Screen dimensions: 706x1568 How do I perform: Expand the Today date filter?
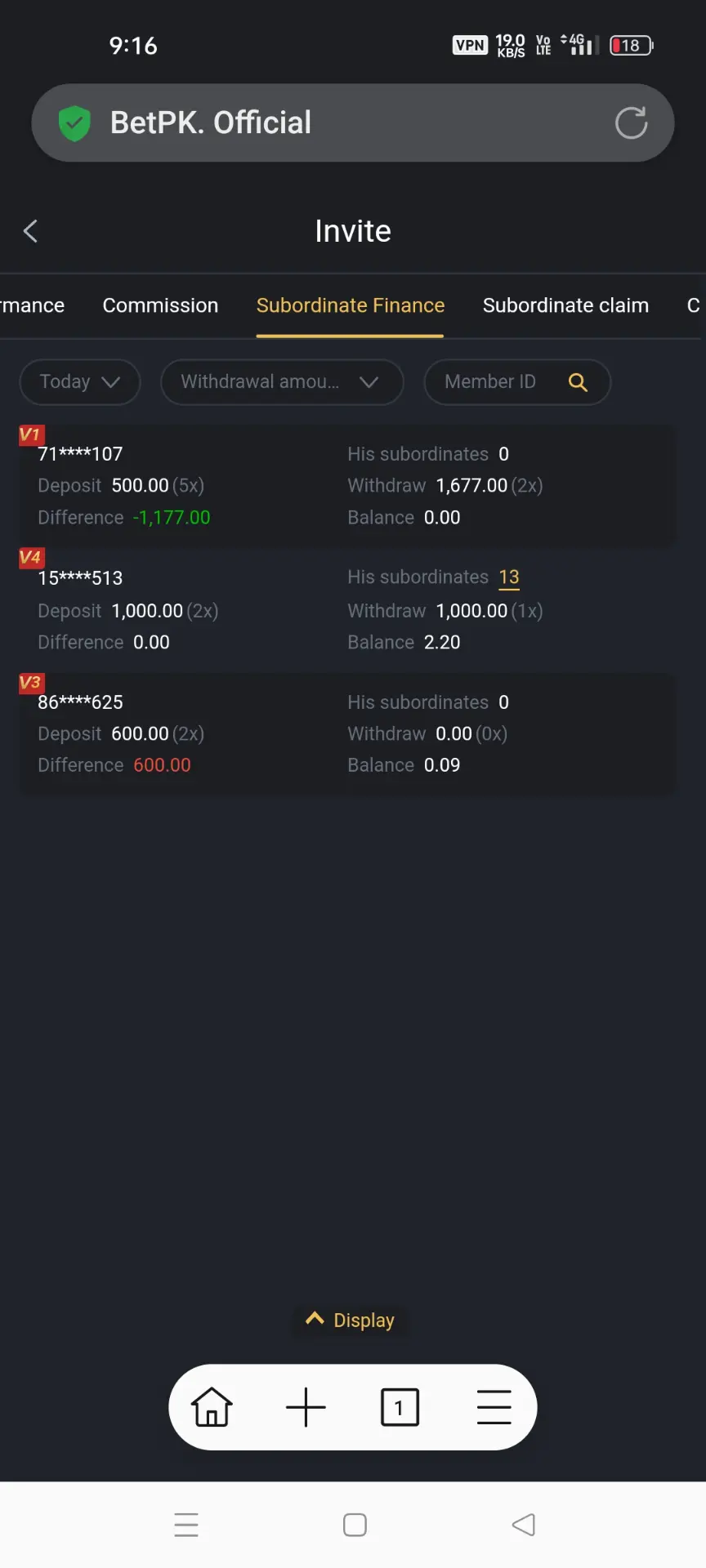click(x=80, y=382)
